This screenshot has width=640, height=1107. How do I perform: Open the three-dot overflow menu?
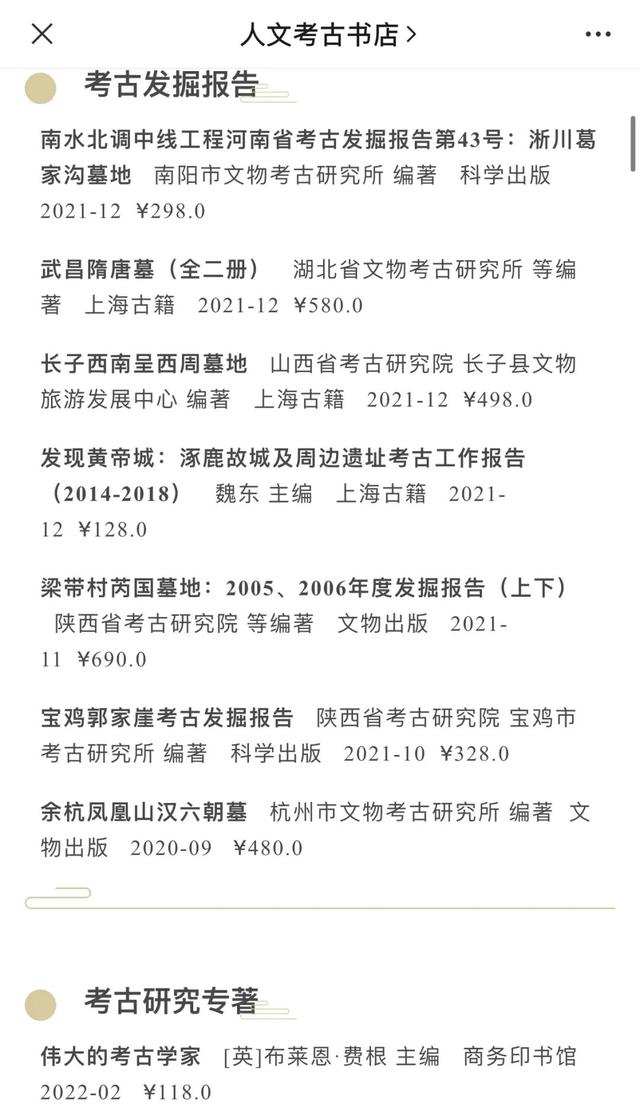point(597,34)
